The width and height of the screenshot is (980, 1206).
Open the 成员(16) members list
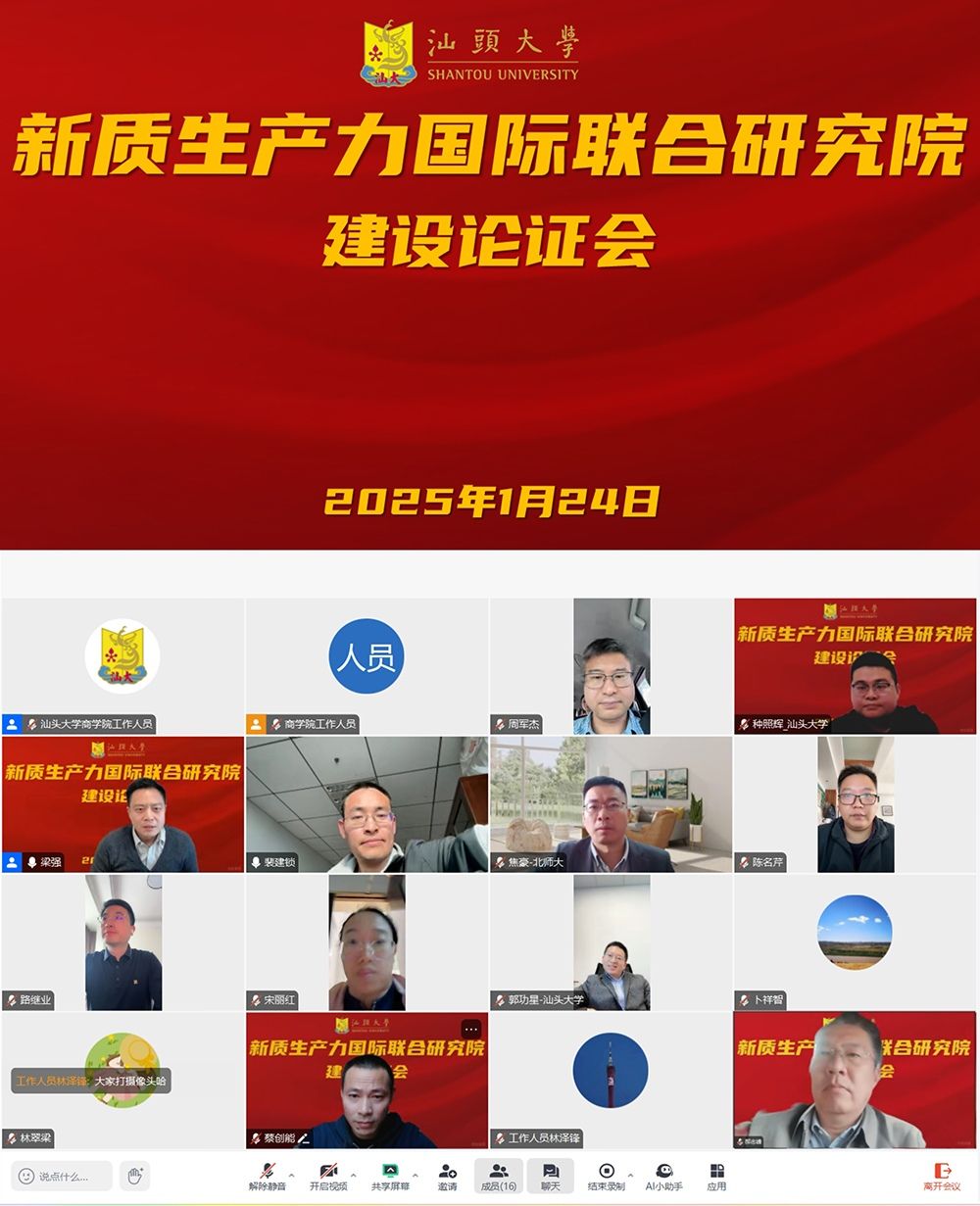click(498, 1176)
